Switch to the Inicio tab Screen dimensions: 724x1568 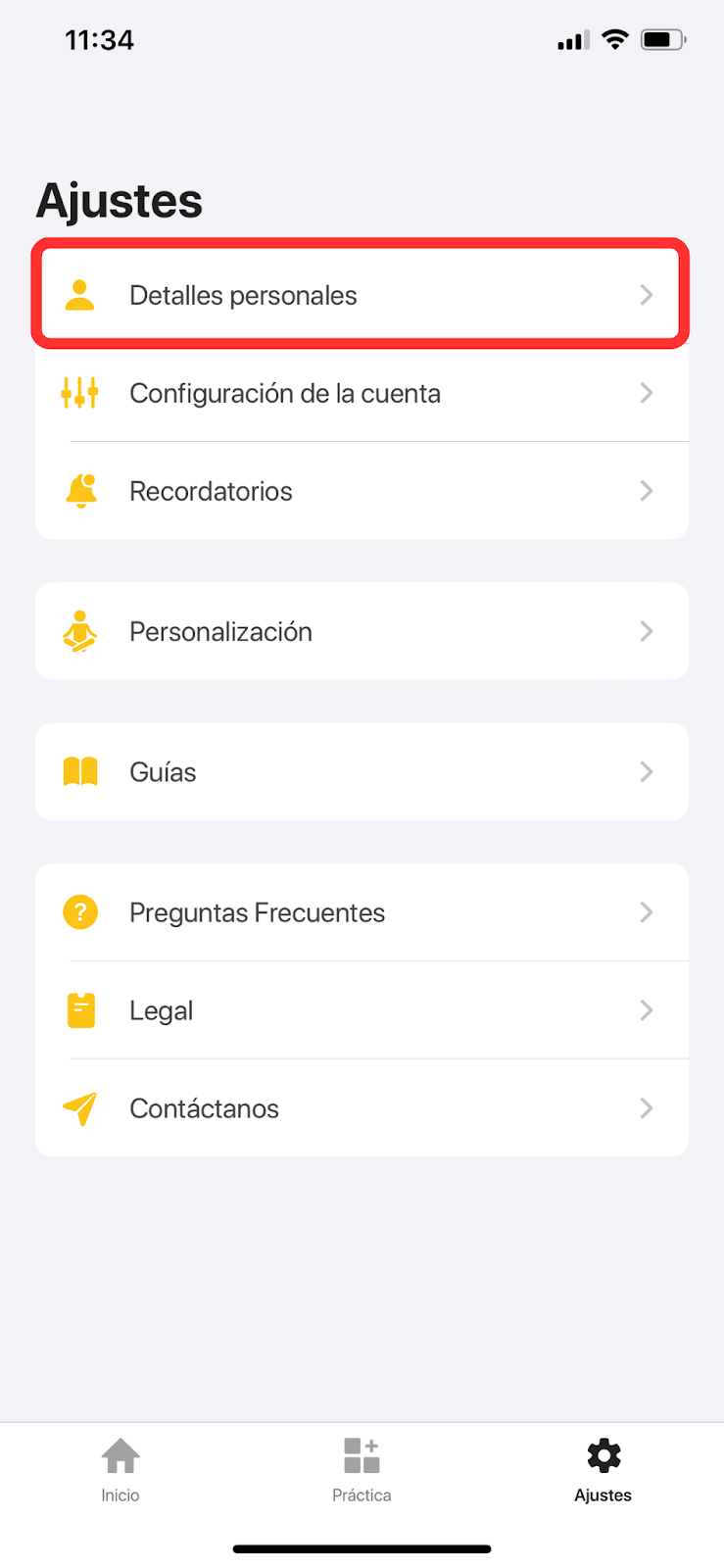click(121, 1468)
